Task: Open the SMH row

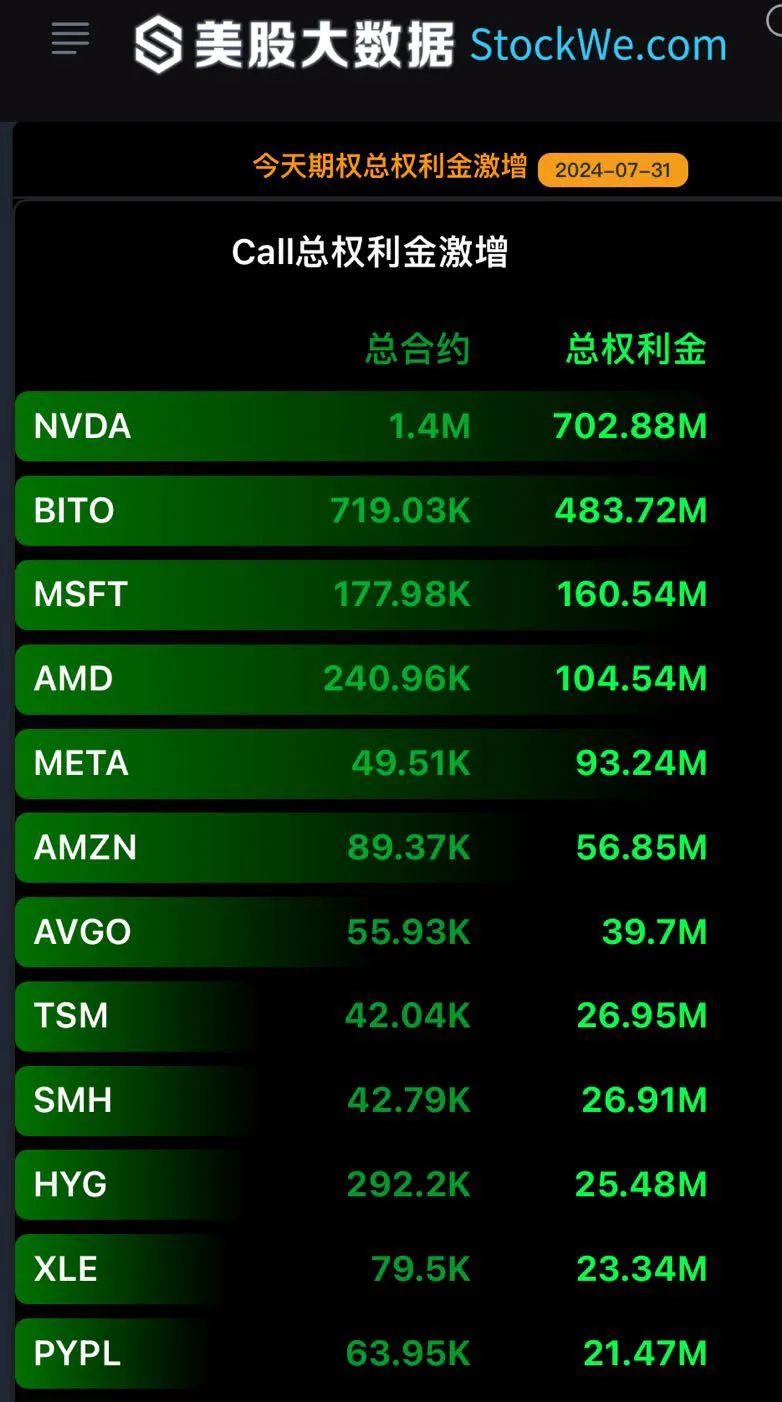Action: [x=362, y=1100]
